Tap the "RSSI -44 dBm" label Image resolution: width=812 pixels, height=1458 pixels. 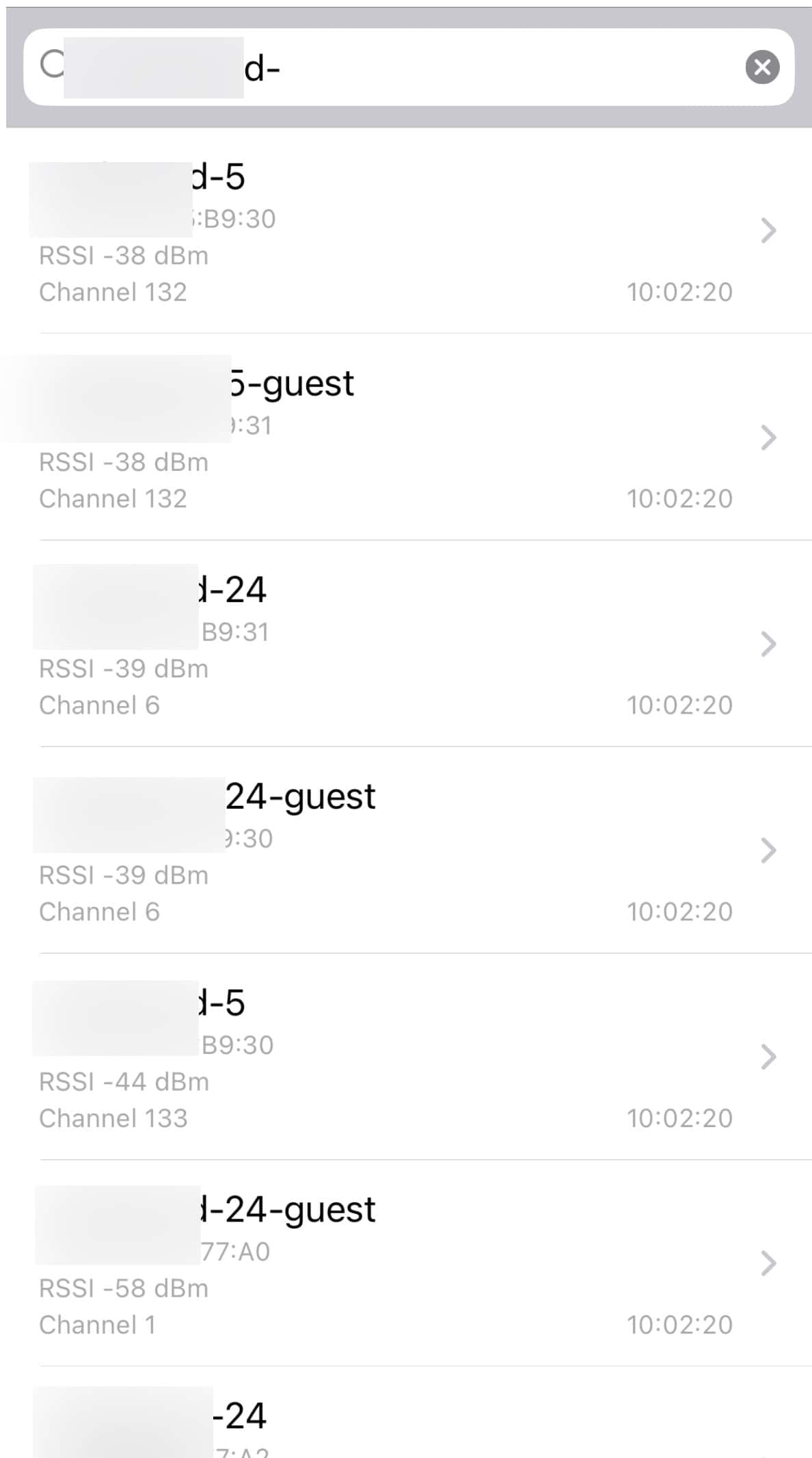pos(124,1081)
